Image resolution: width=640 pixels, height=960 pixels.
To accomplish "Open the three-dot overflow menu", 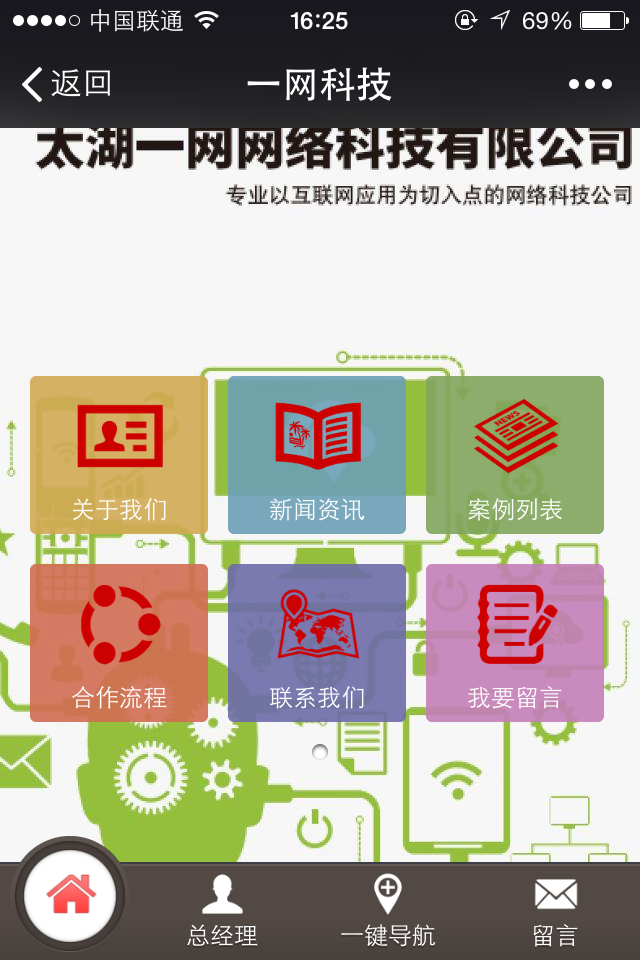I will point(590,85).
